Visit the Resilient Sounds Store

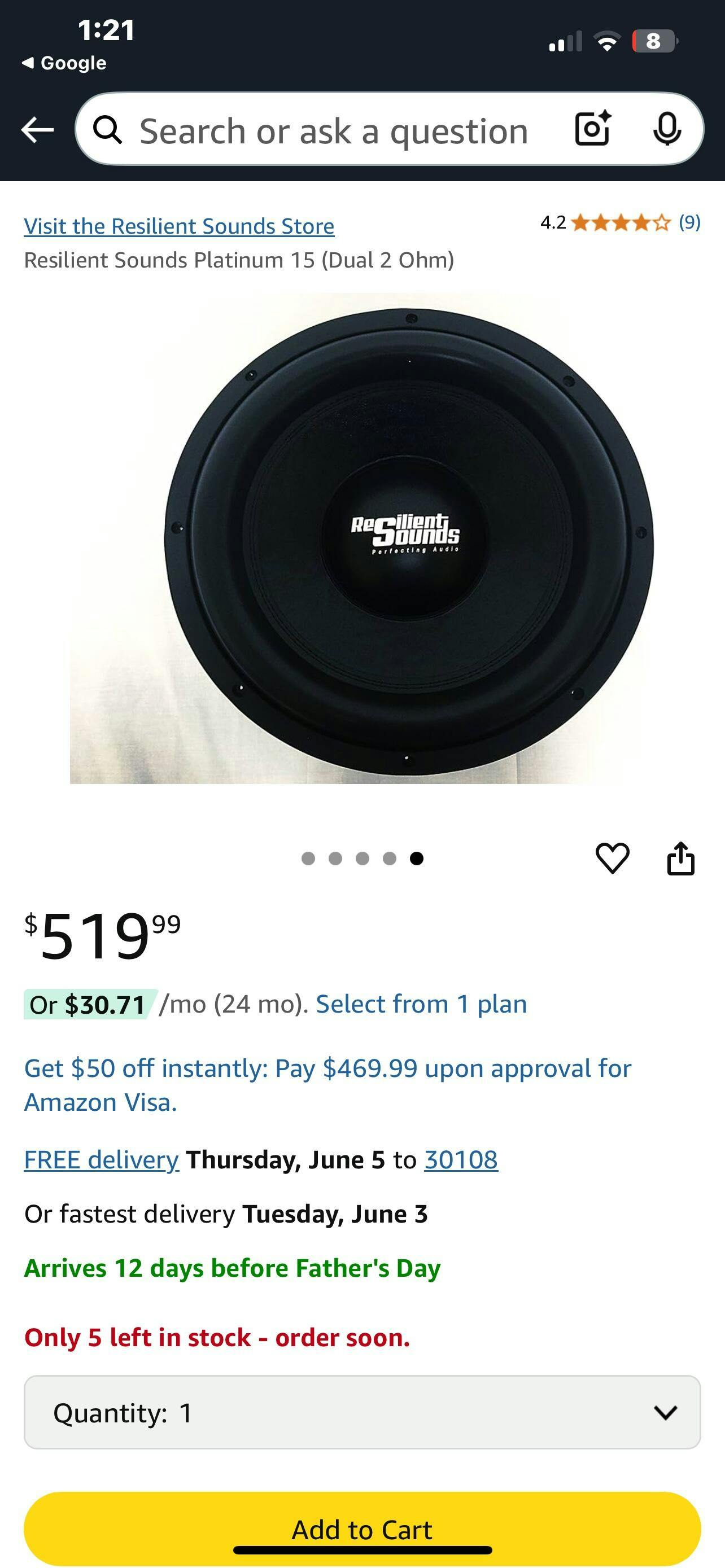pyautogui.click(x=179, y=226)
